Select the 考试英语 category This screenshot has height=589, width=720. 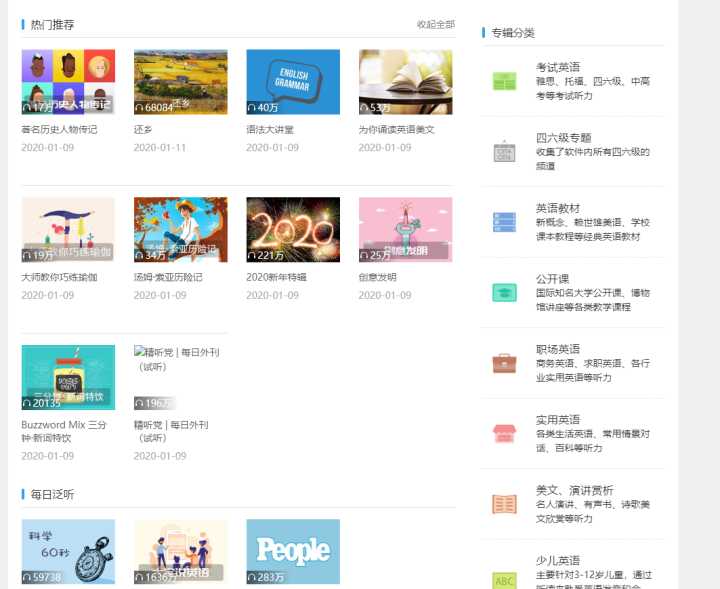point(557,67)
